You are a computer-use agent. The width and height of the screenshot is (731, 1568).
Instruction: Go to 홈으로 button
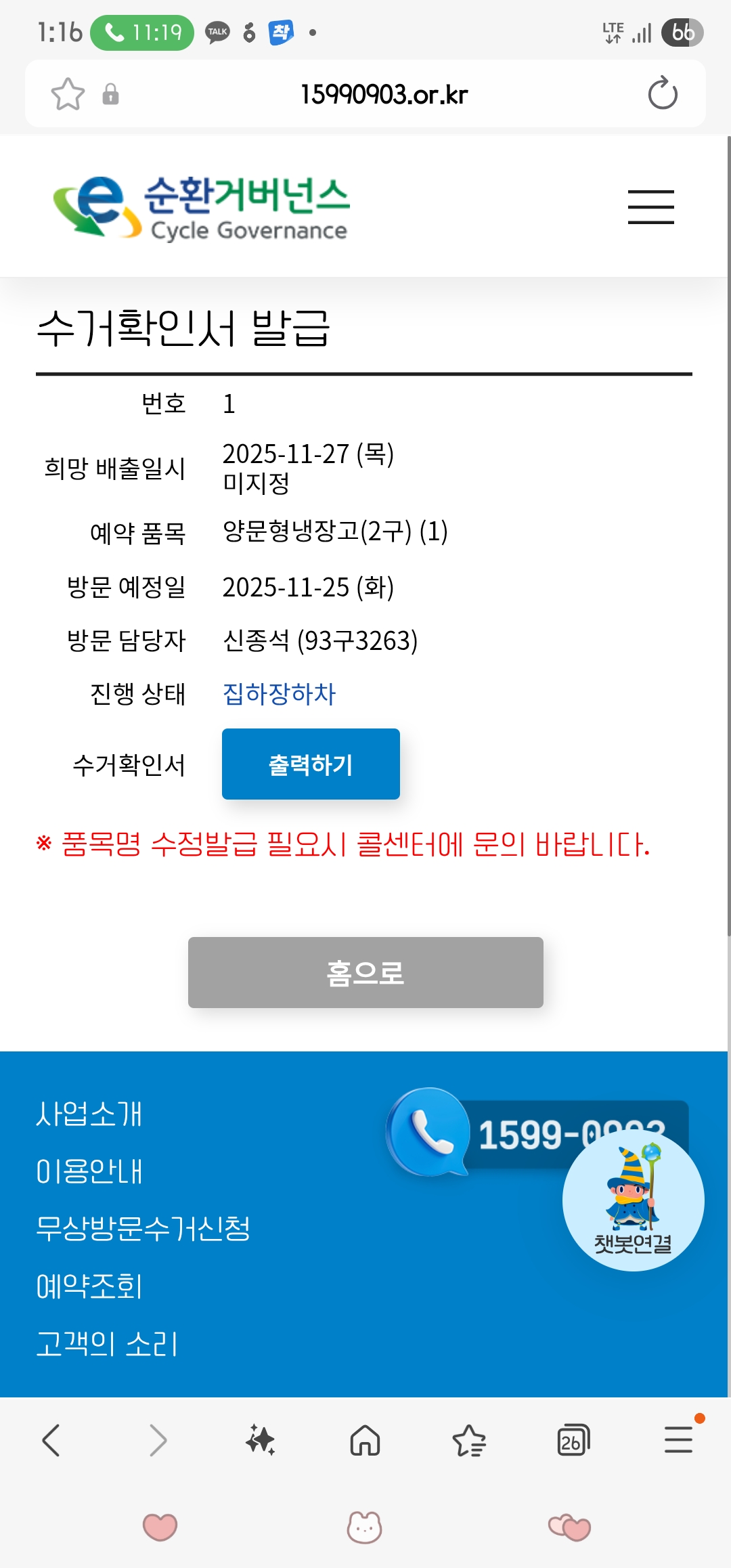point(365,972)
